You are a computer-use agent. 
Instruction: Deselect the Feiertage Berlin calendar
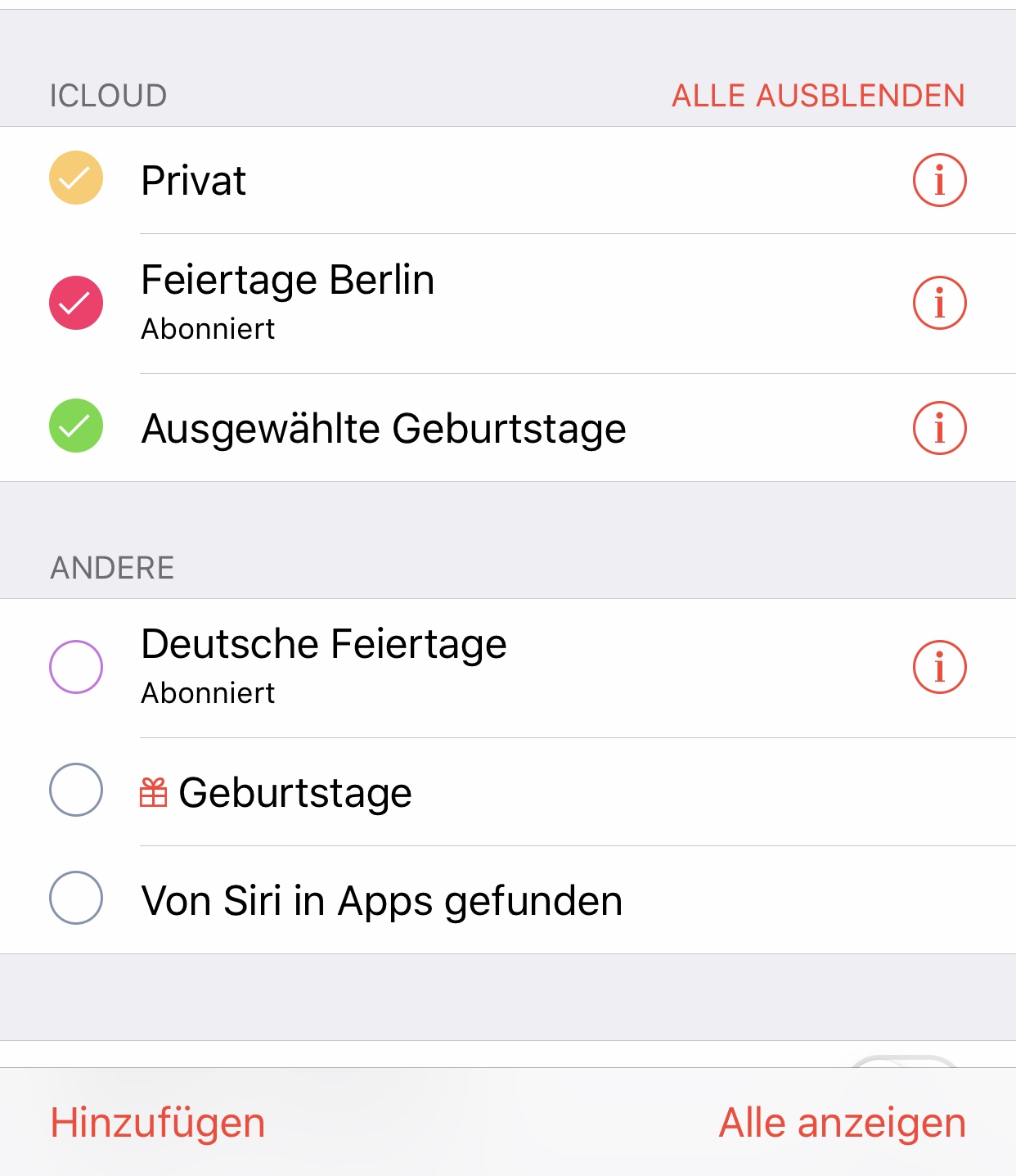tap(76, 303)
